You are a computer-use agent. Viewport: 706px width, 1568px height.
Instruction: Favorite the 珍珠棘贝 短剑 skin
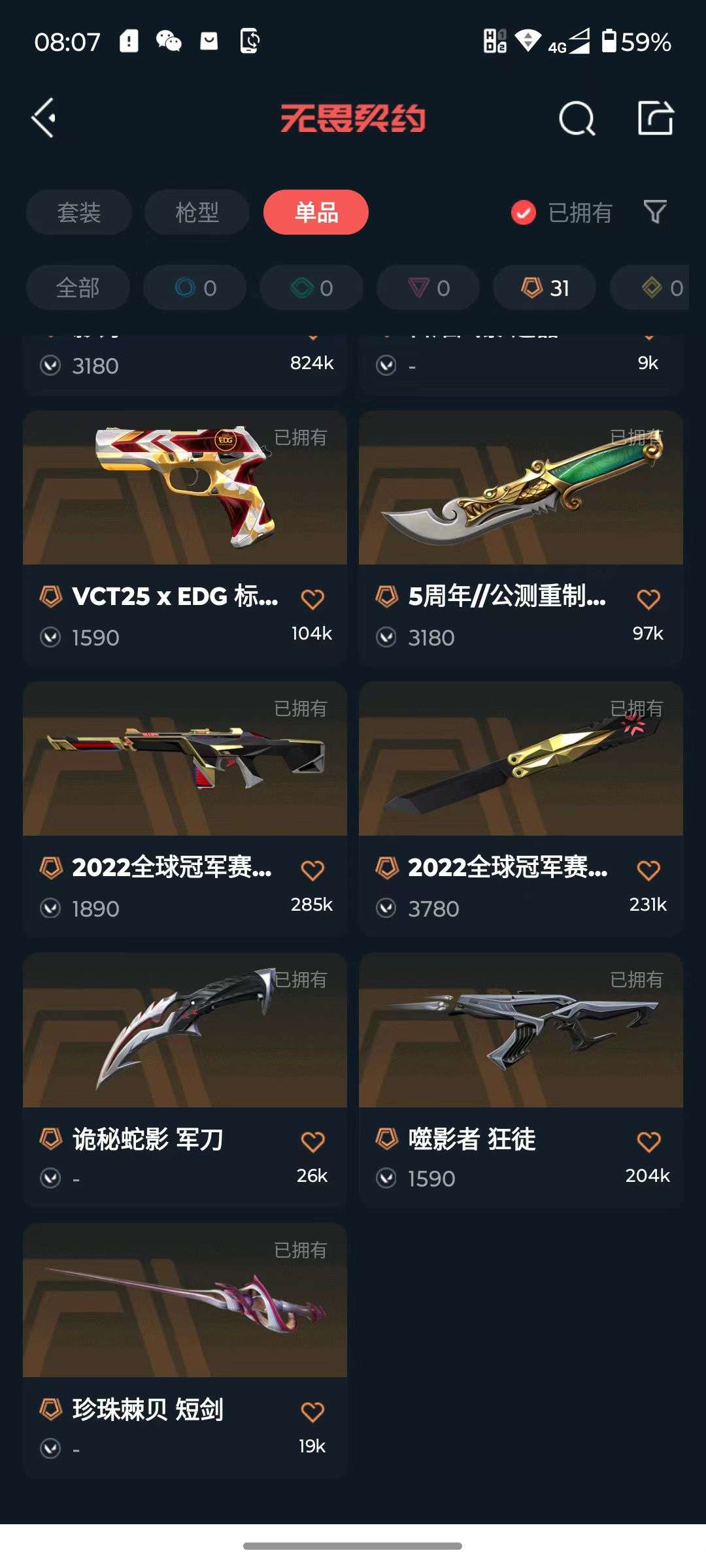313,1408
